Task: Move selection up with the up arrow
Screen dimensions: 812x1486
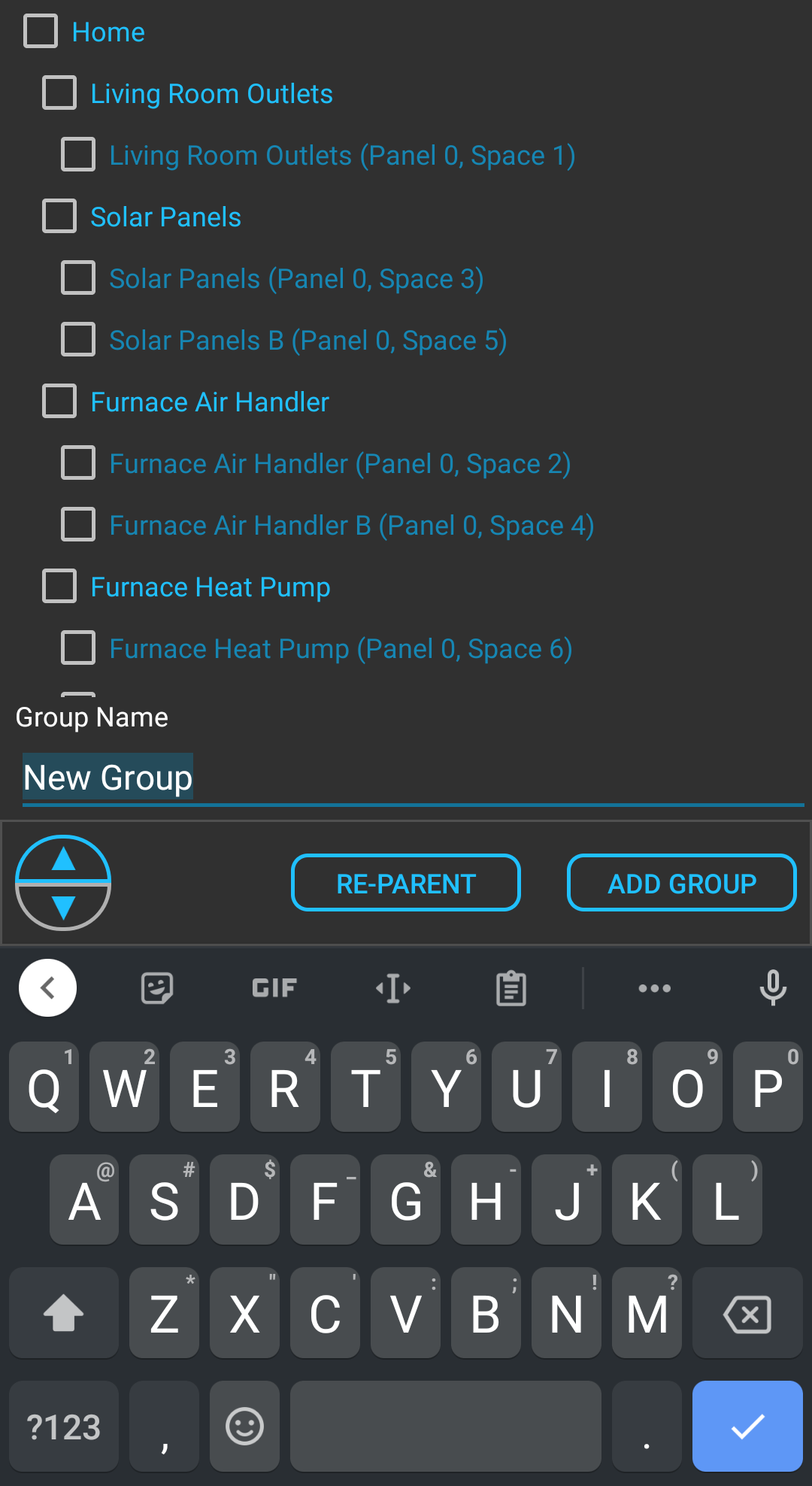Action: click(x=64, y=859)
